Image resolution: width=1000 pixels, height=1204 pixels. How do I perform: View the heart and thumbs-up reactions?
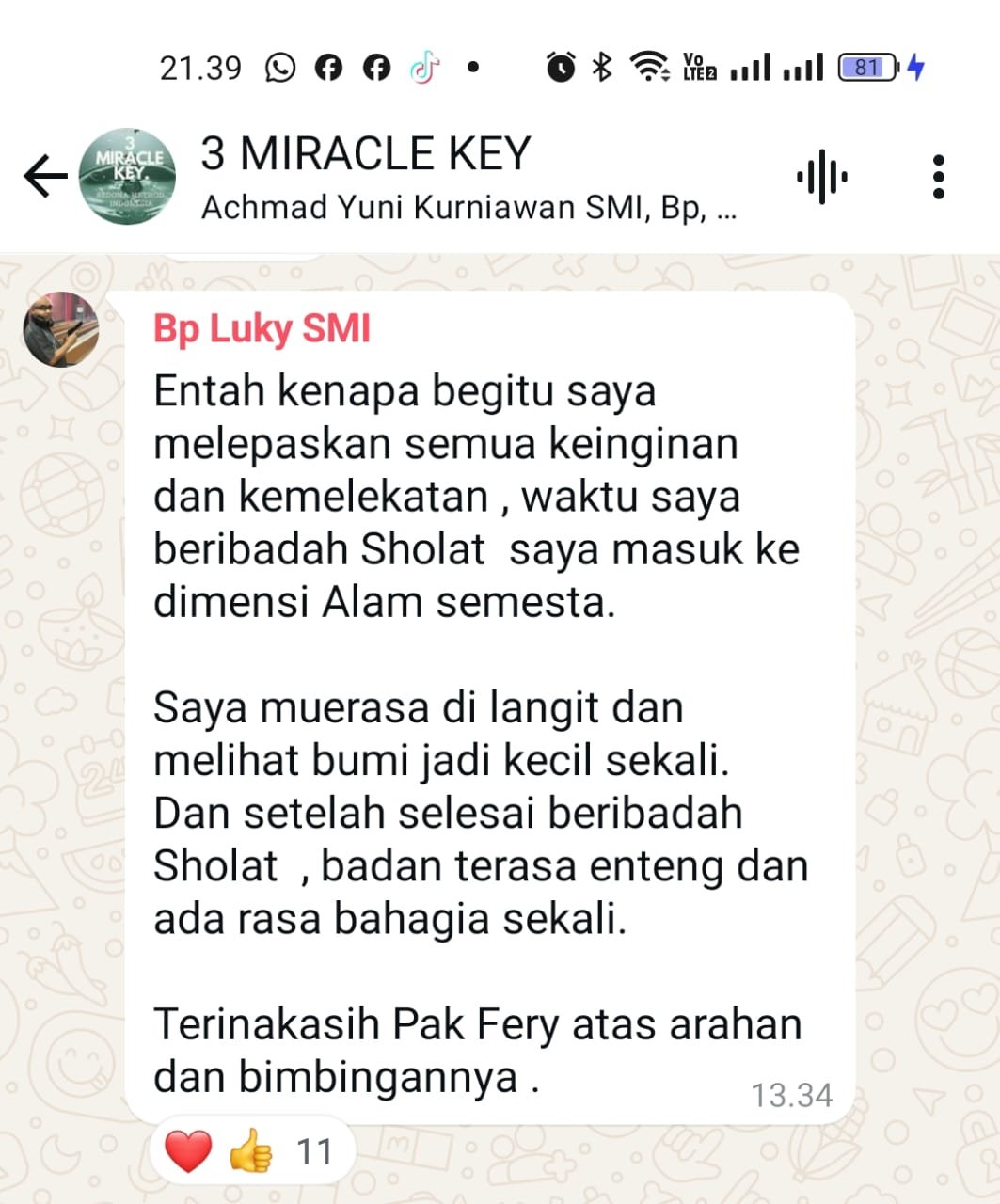click(250, 1151)
